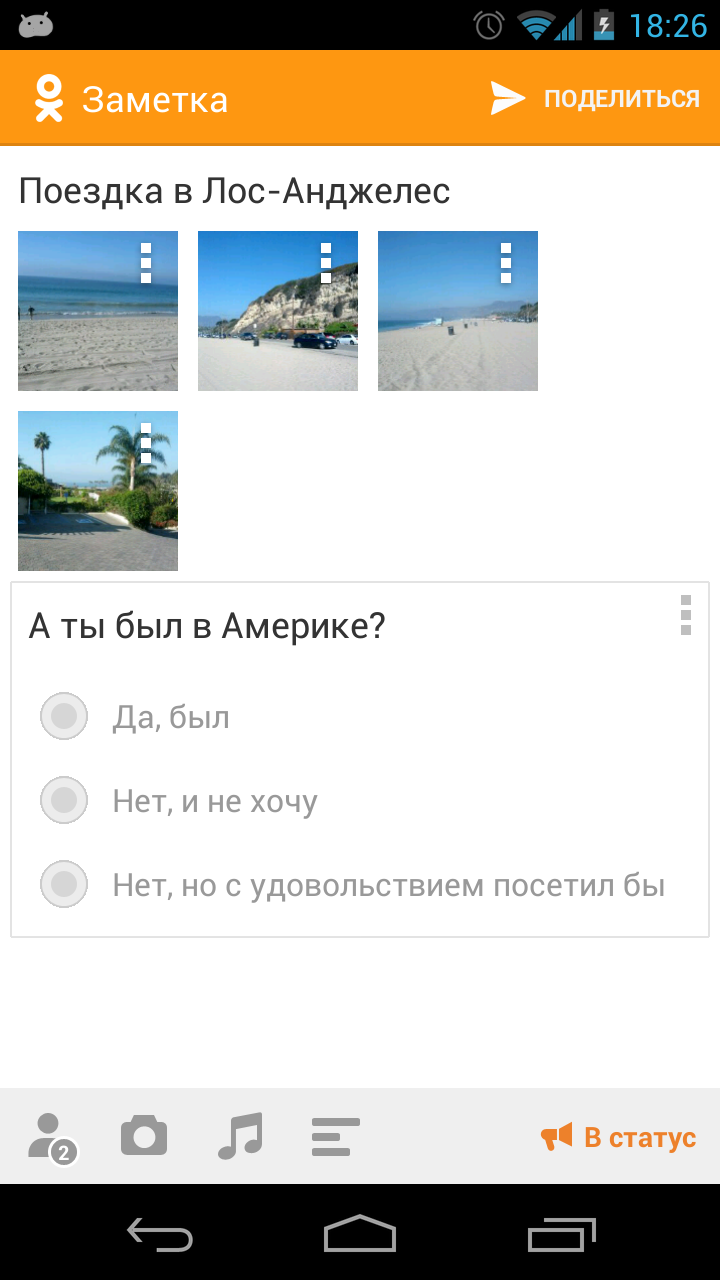Viewport: 720px width, 1280px height.
Task: Edit the note title Поездка в Лос-Анджелес
Action: (x=234, y=191)
